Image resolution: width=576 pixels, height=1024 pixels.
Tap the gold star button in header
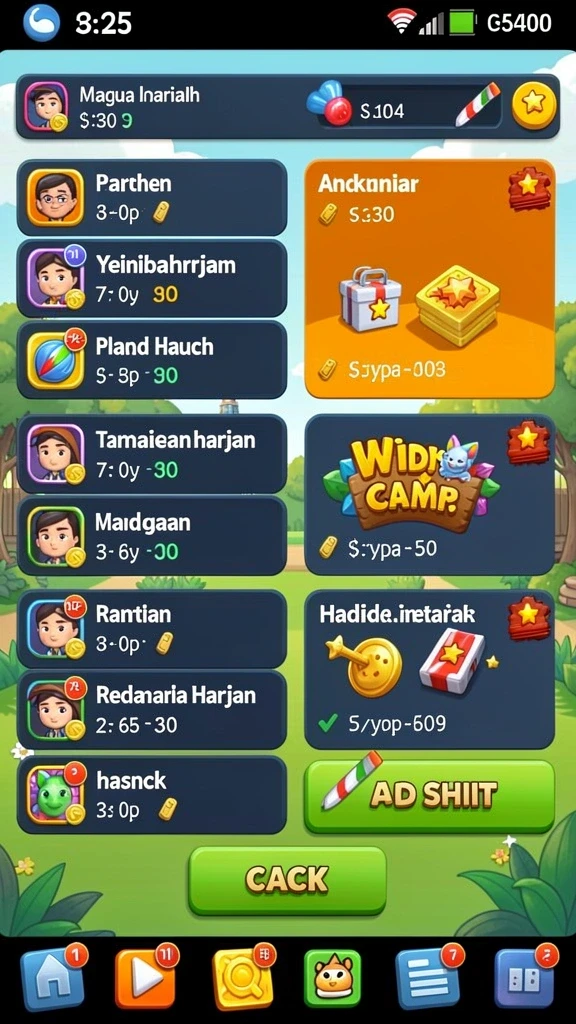pyautogui.click(x=534, y=104)
